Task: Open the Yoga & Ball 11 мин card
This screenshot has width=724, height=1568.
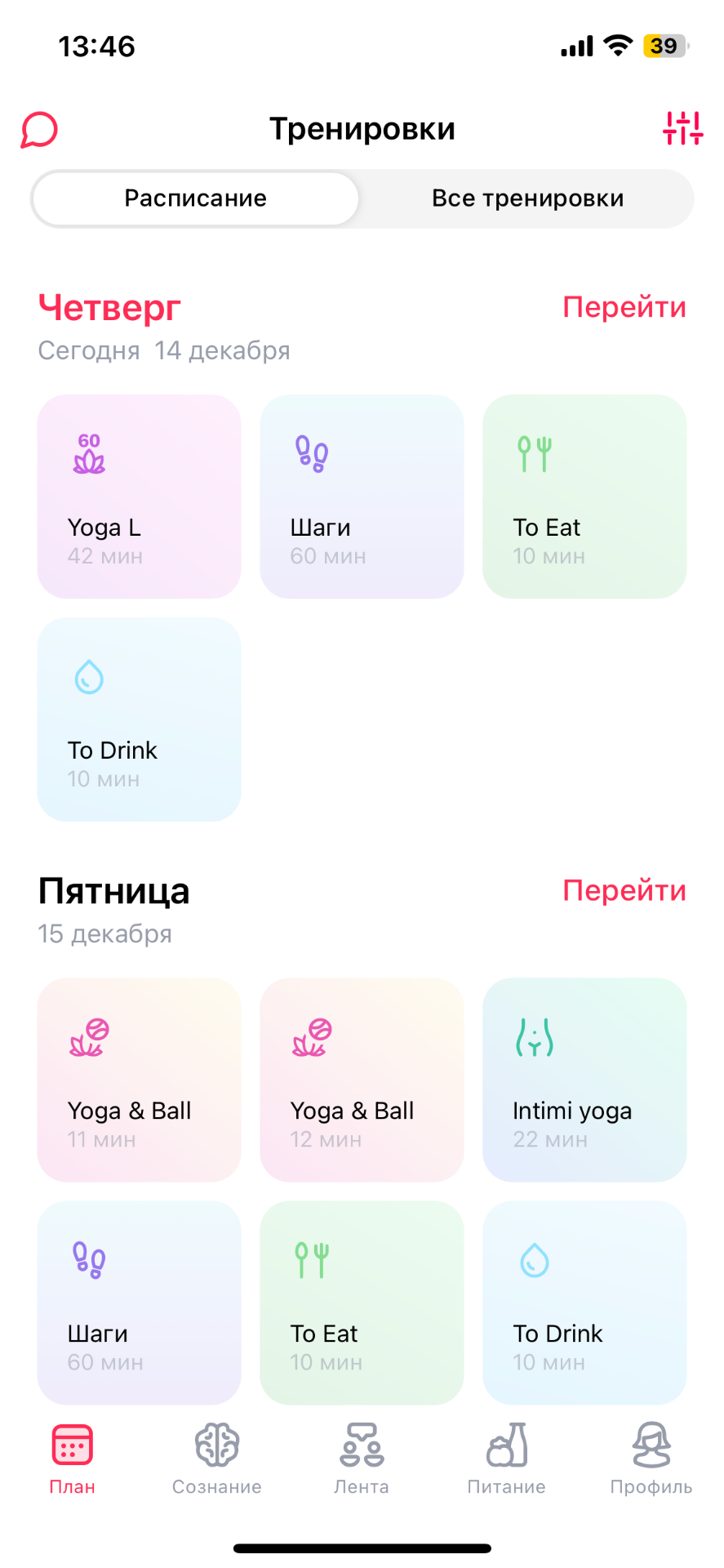Action: (x=139, y=1080)
